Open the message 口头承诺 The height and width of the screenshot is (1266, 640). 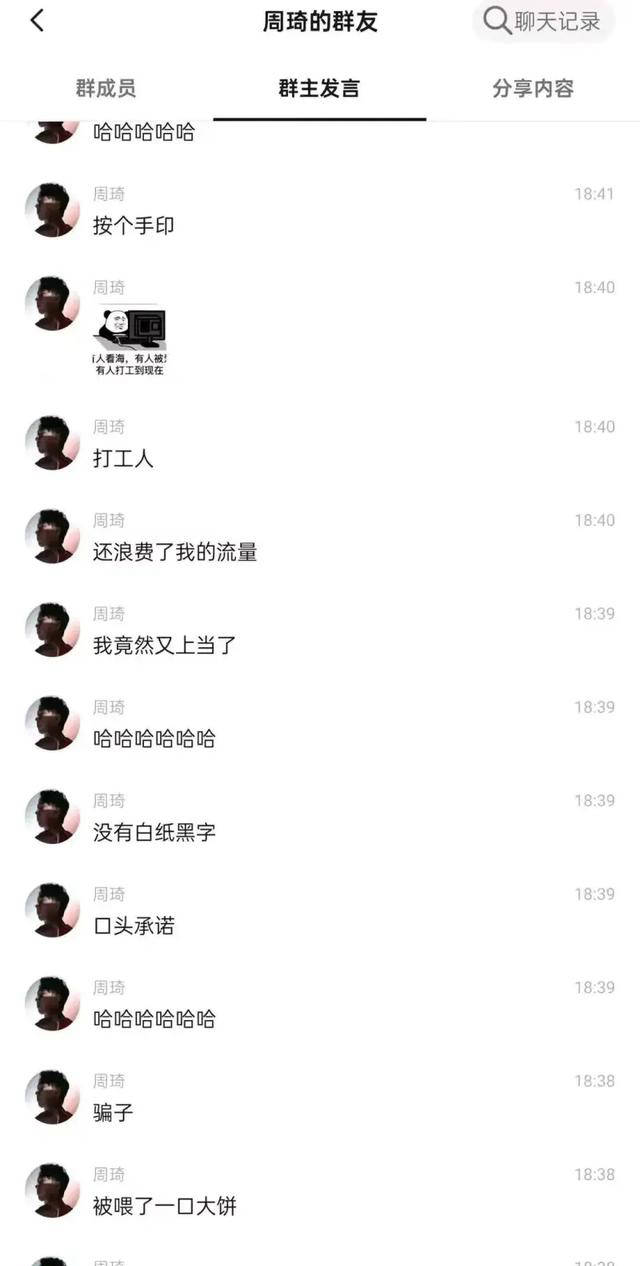pos(134,926)
